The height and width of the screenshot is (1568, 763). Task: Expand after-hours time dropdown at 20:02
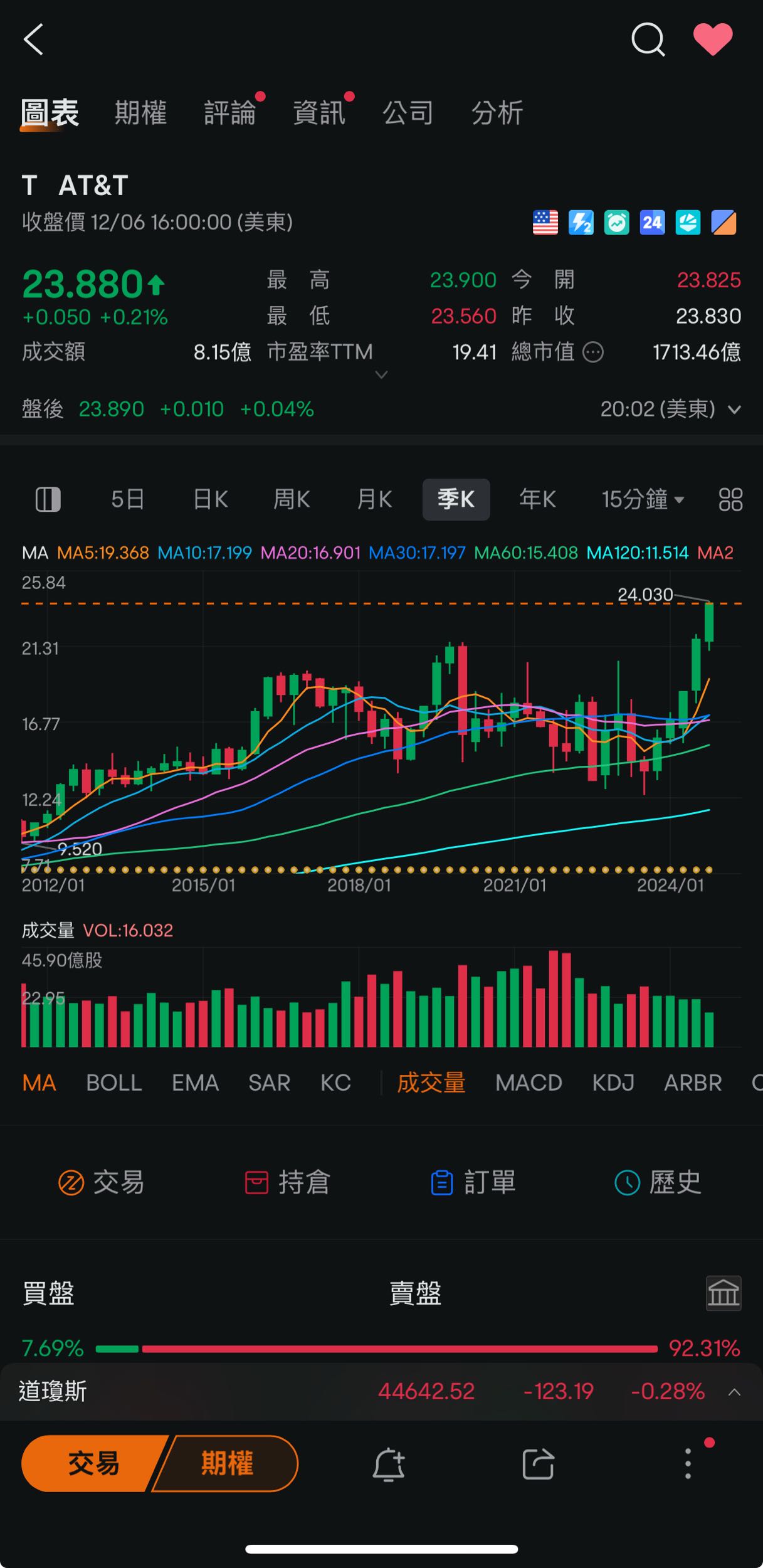734,410
